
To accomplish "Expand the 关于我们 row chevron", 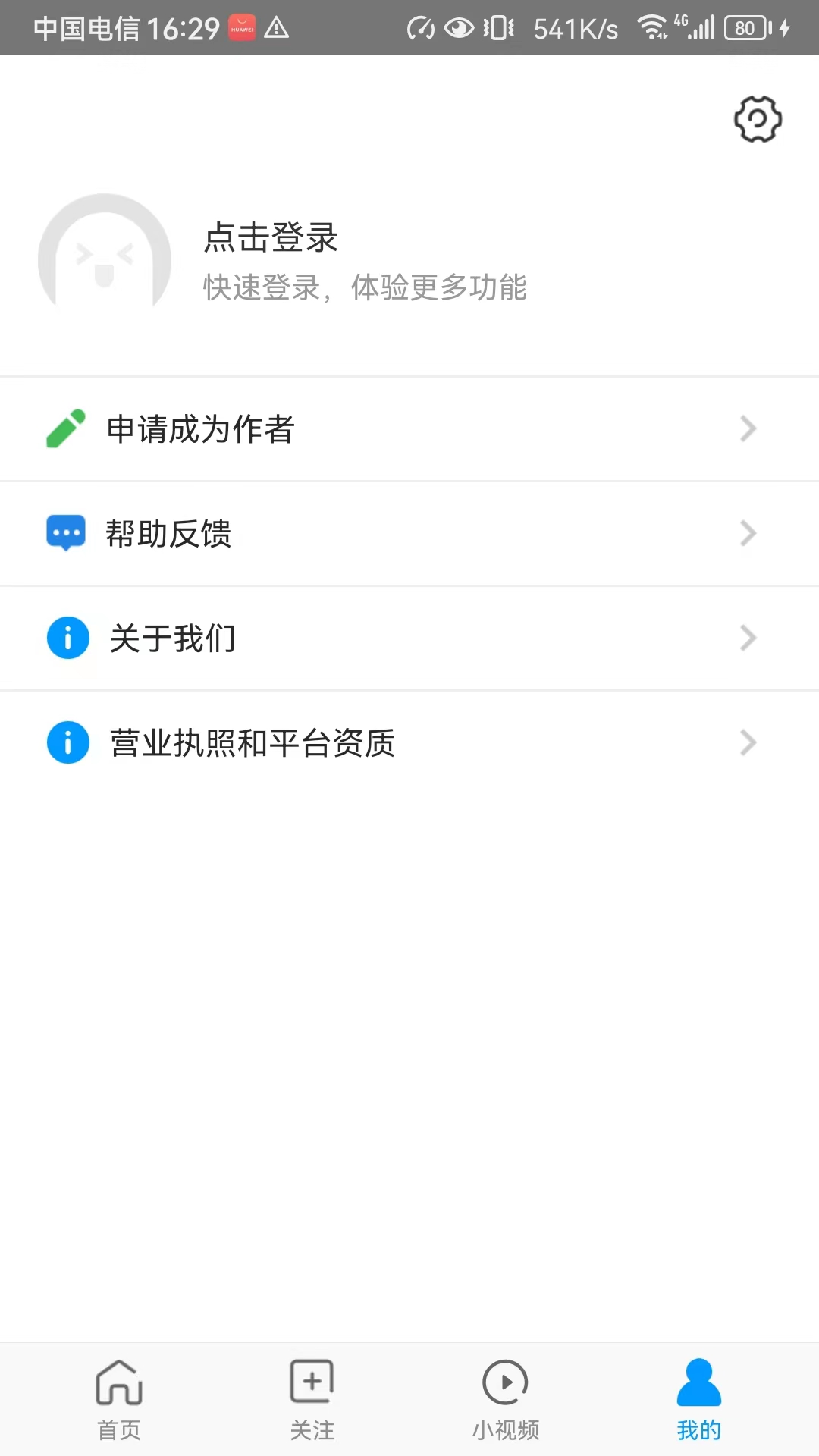I will (x=748, y=638).
